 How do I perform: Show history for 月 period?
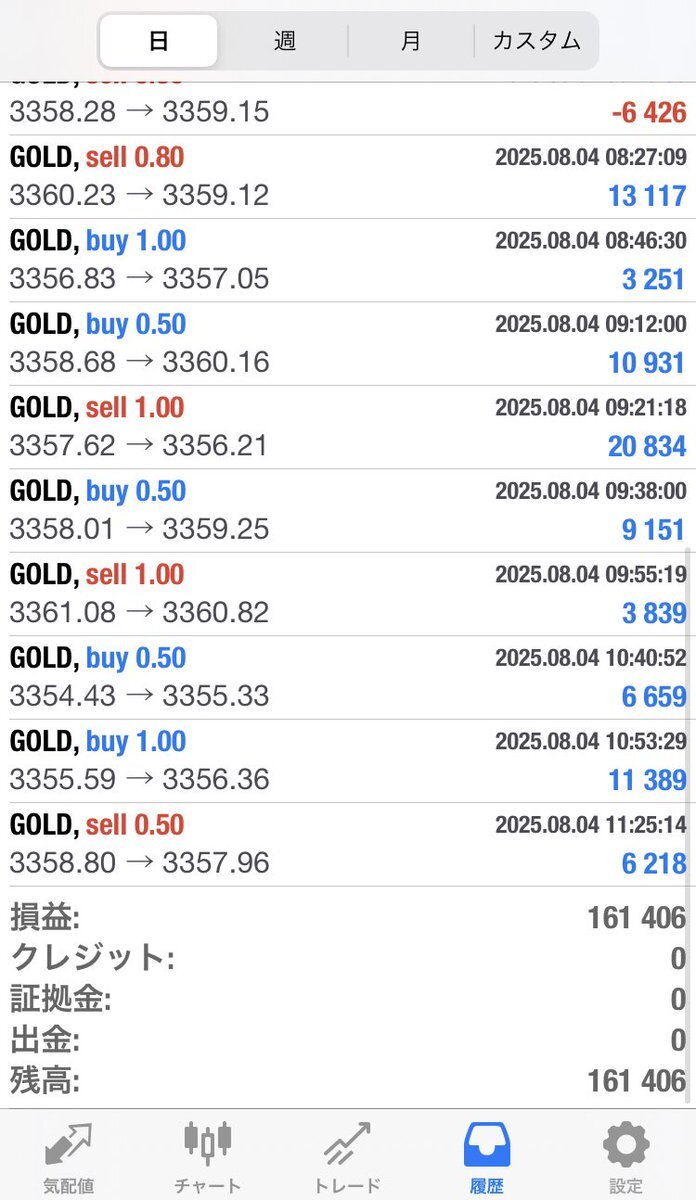coord(411,41)
